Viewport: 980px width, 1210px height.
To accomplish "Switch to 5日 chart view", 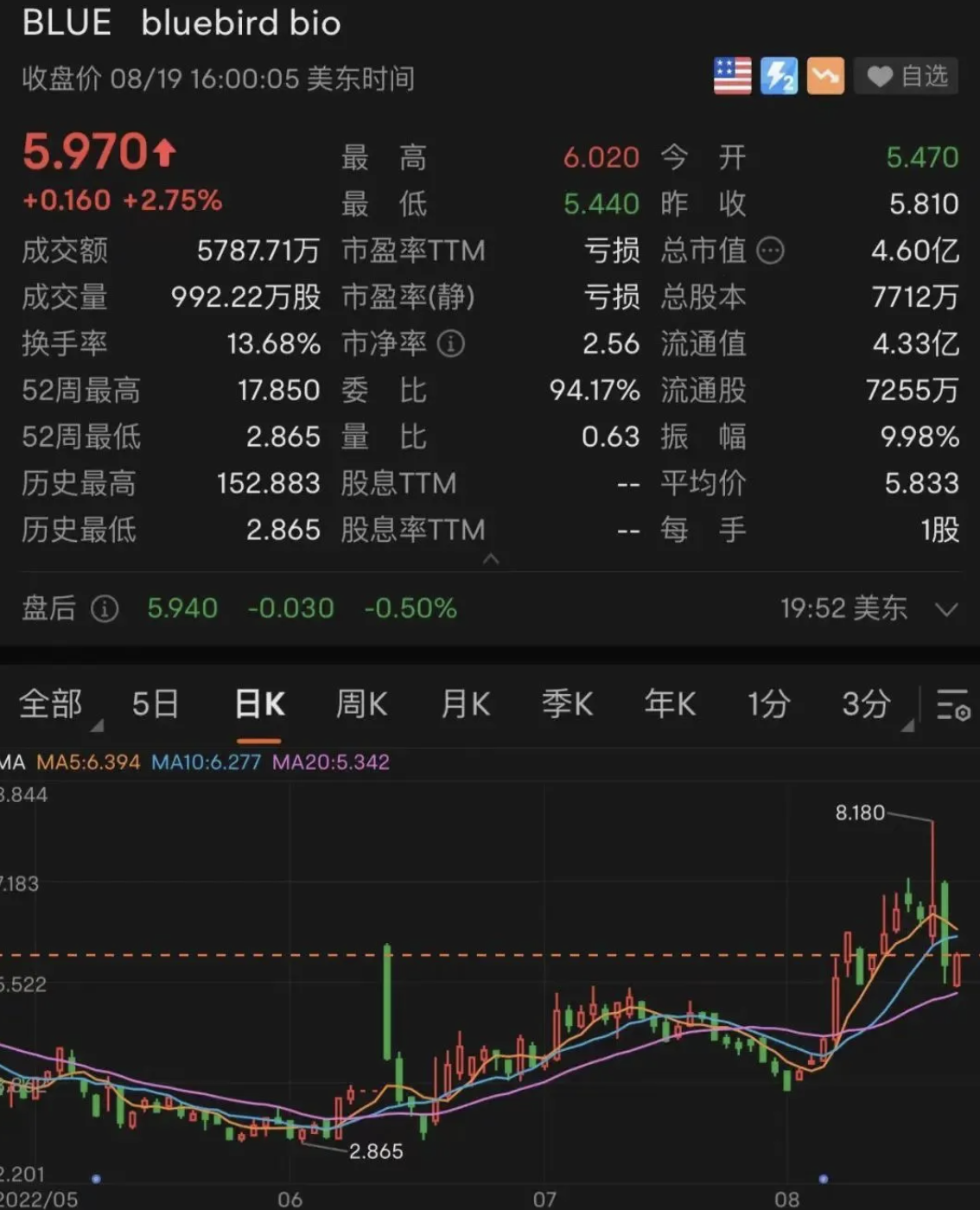I will tap(156, 704).
